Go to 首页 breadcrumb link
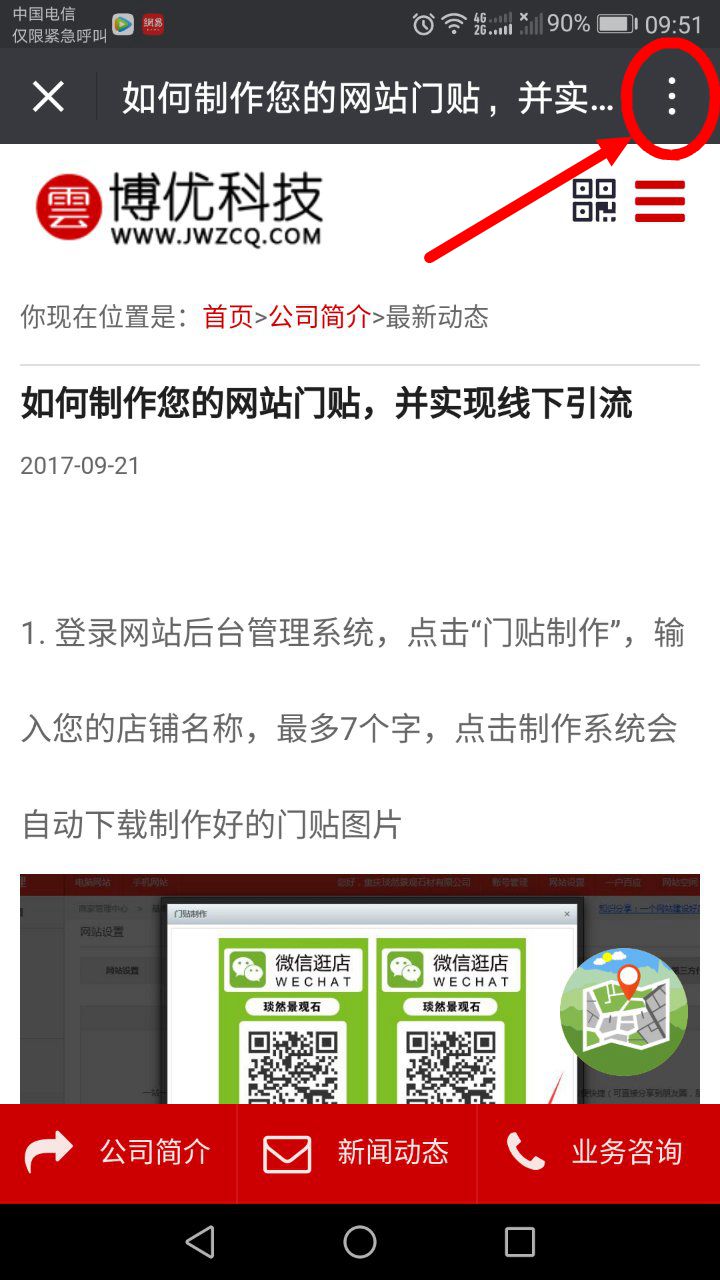This screenshot has height=1280, width=720. pyautogui.click(x=228, y=317)
